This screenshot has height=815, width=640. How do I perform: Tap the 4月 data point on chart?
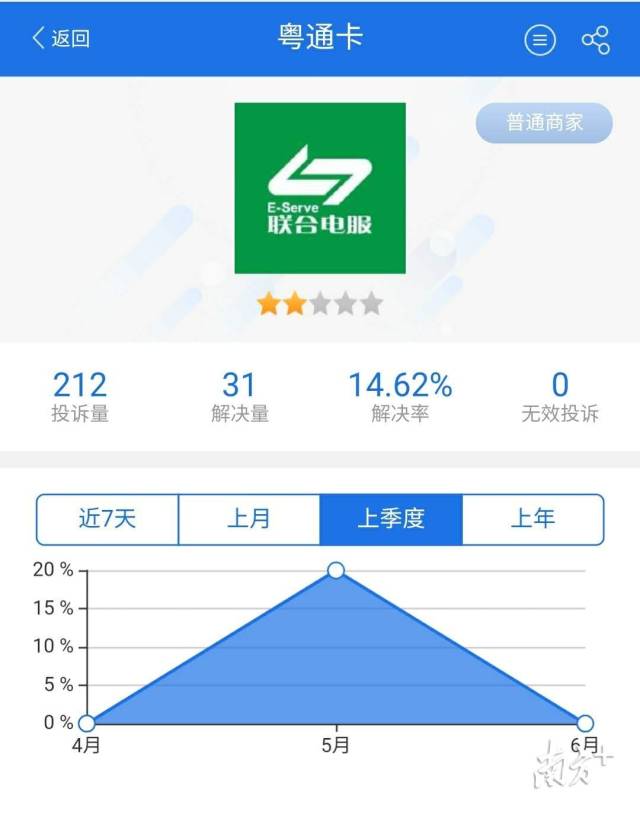87,723
